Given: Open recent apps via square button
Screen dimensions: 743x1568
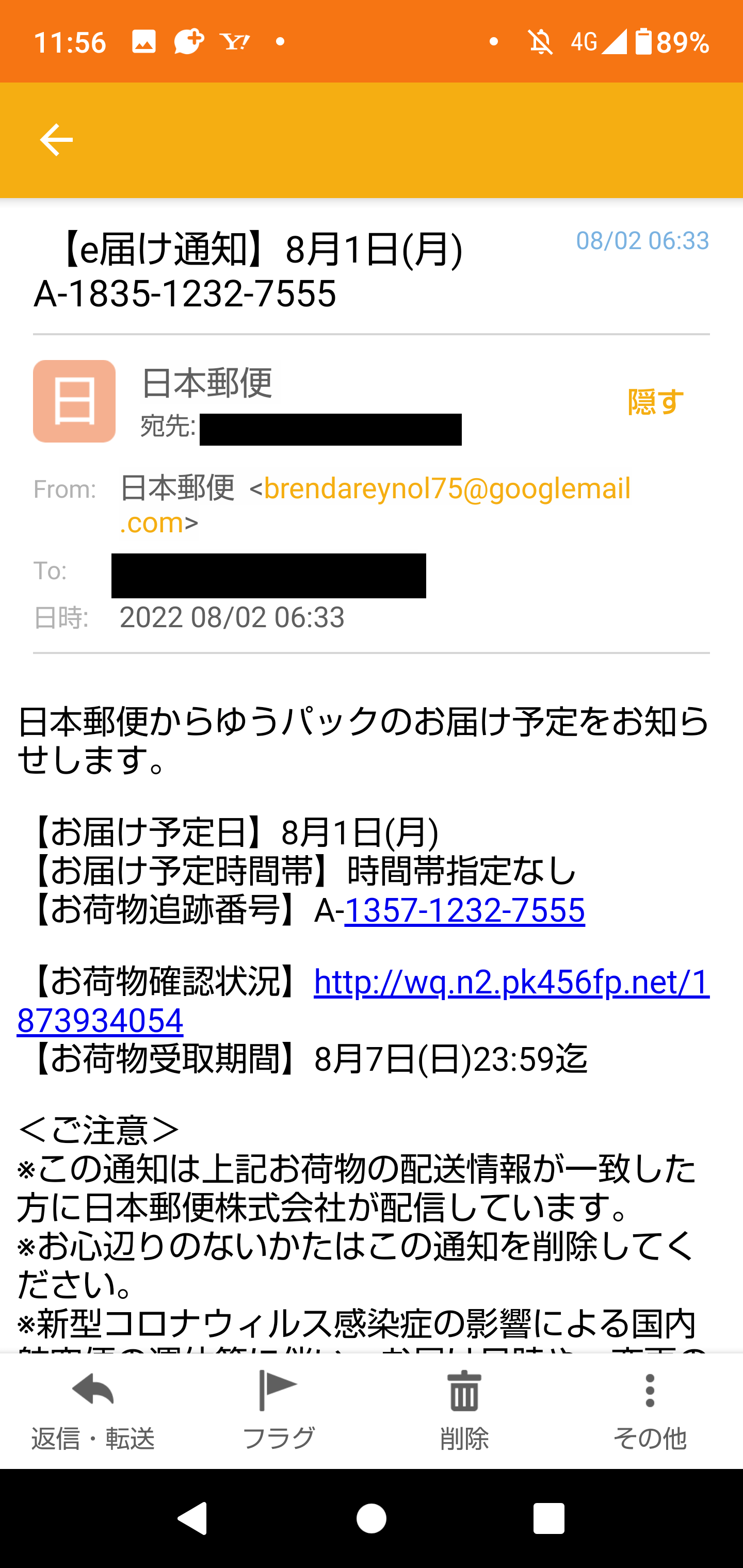Looking at the screenshot, I should [548, 1518].
